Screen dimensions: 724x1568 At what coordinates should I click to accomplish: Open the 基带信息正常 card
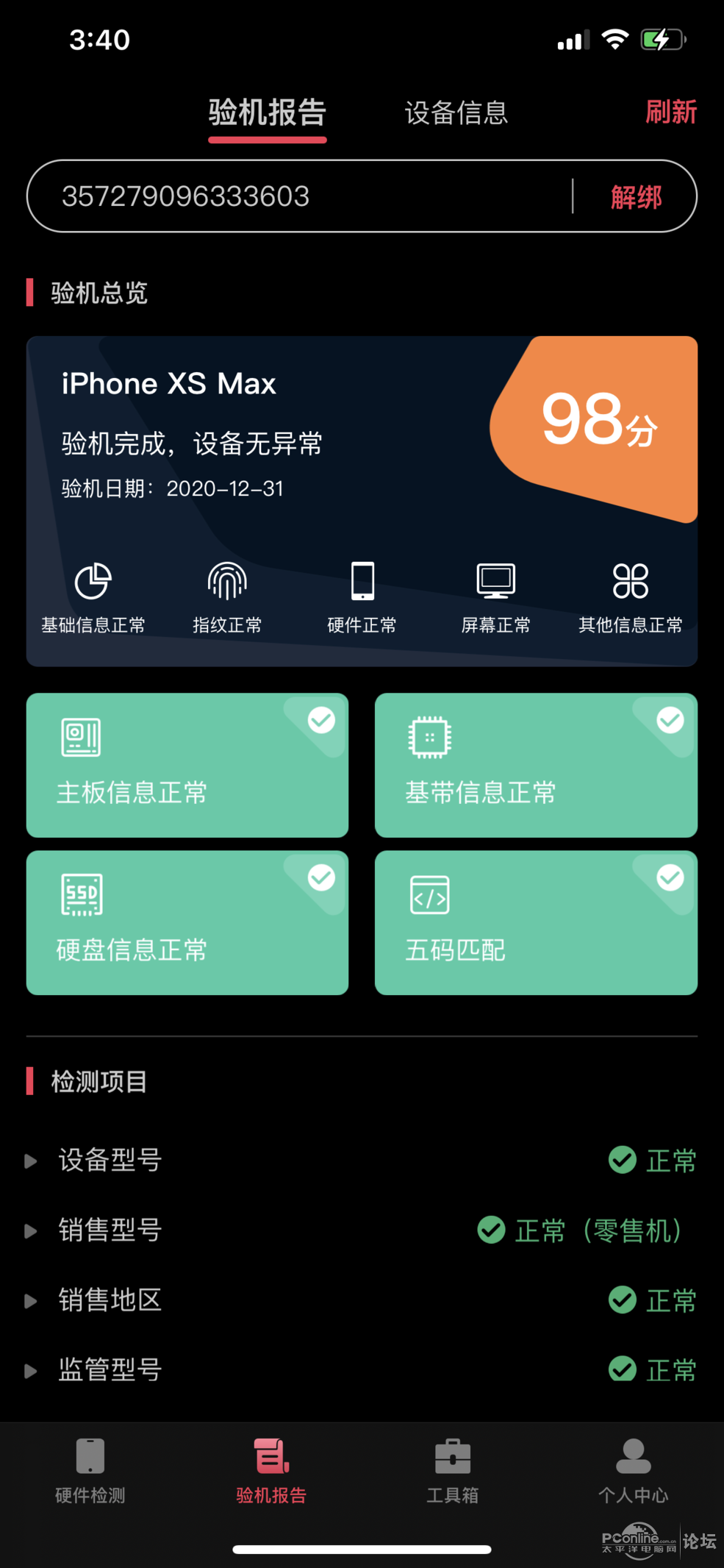(x=536, y=765)
